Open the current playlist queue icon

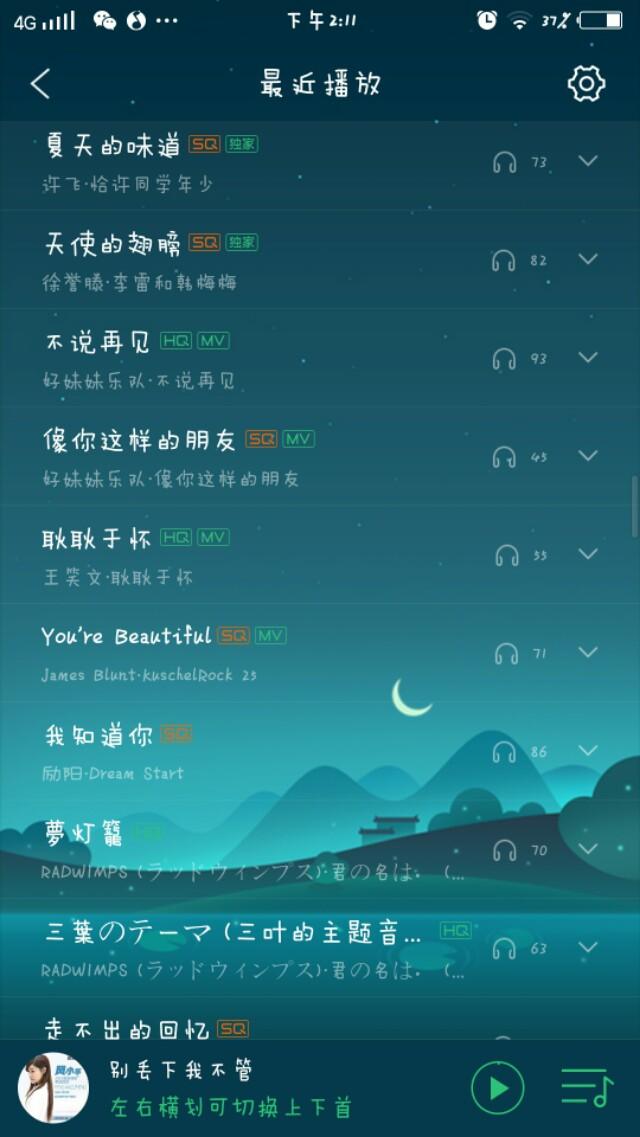click(587, 1088)
